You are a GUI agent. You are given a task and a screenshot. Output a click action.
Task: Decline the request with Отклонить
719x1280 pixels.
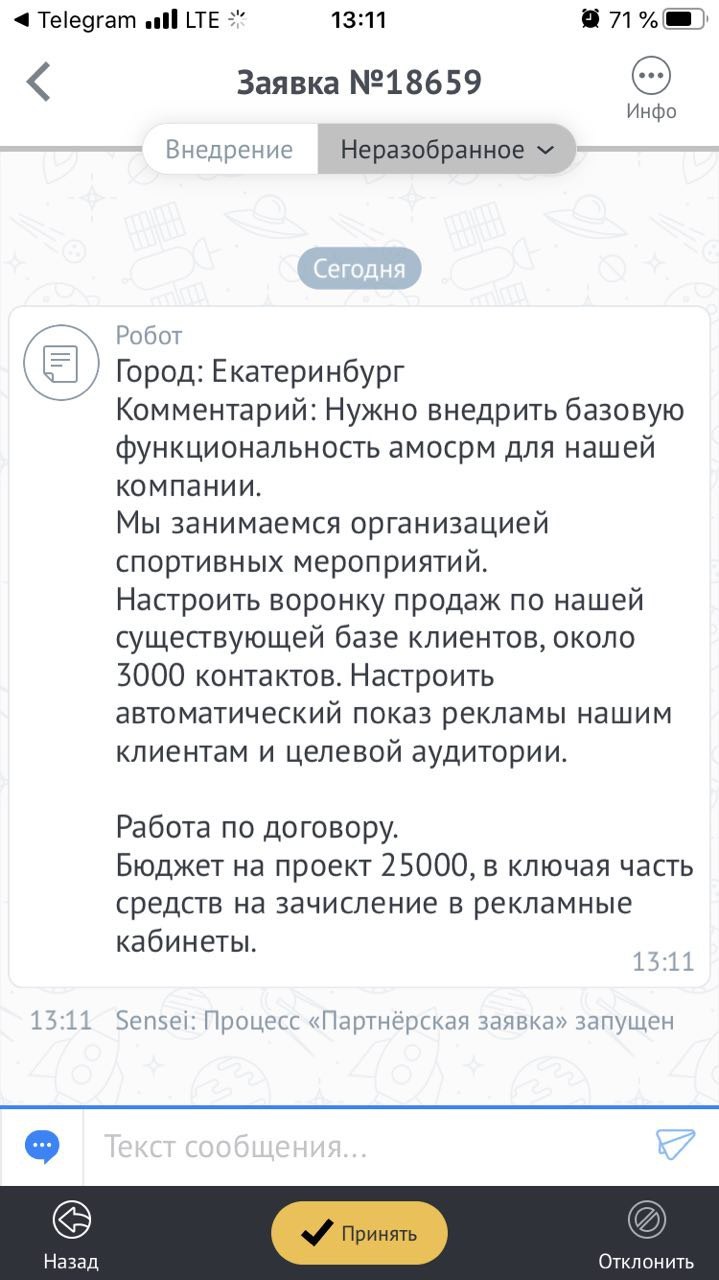coord(646,1234)
